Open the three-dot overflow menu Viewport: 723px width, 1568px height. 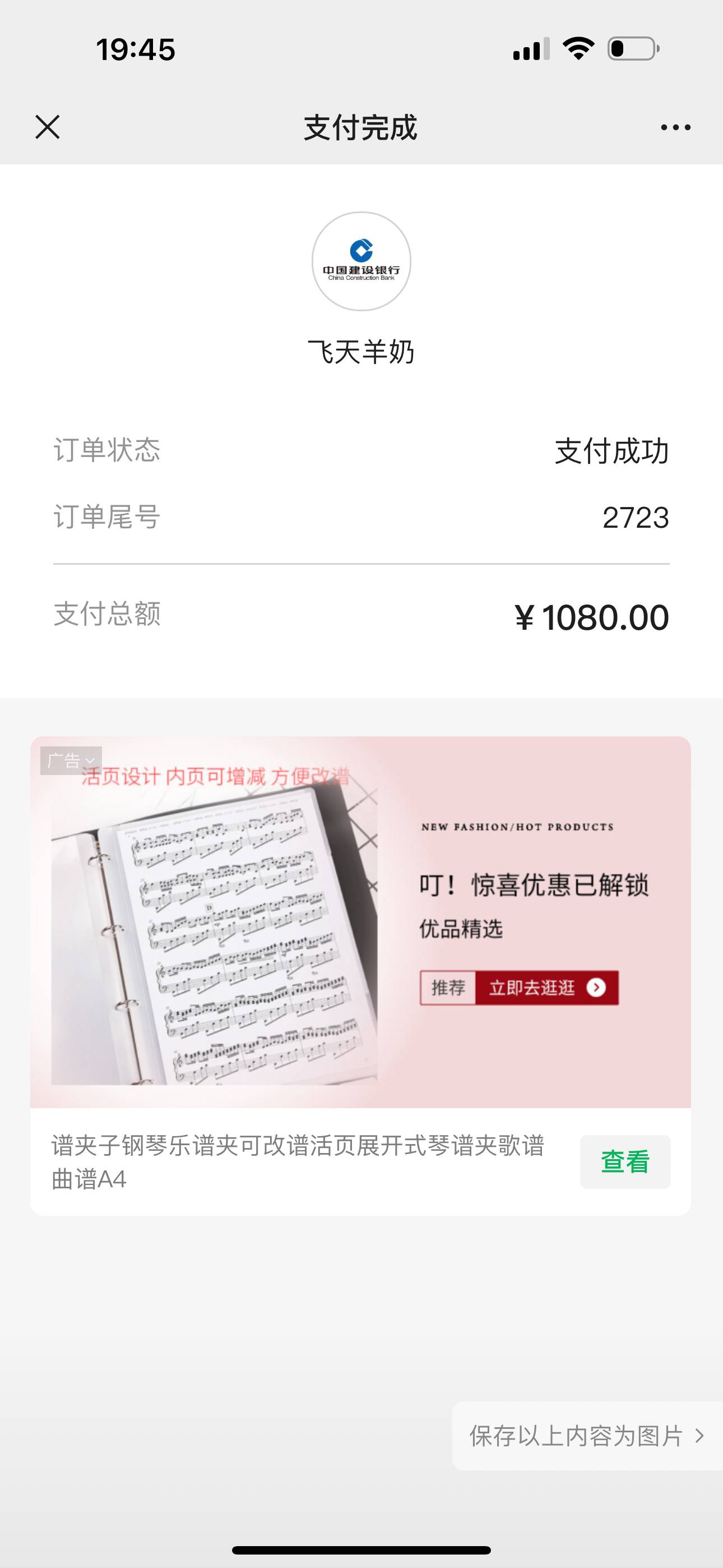[675, 127]
